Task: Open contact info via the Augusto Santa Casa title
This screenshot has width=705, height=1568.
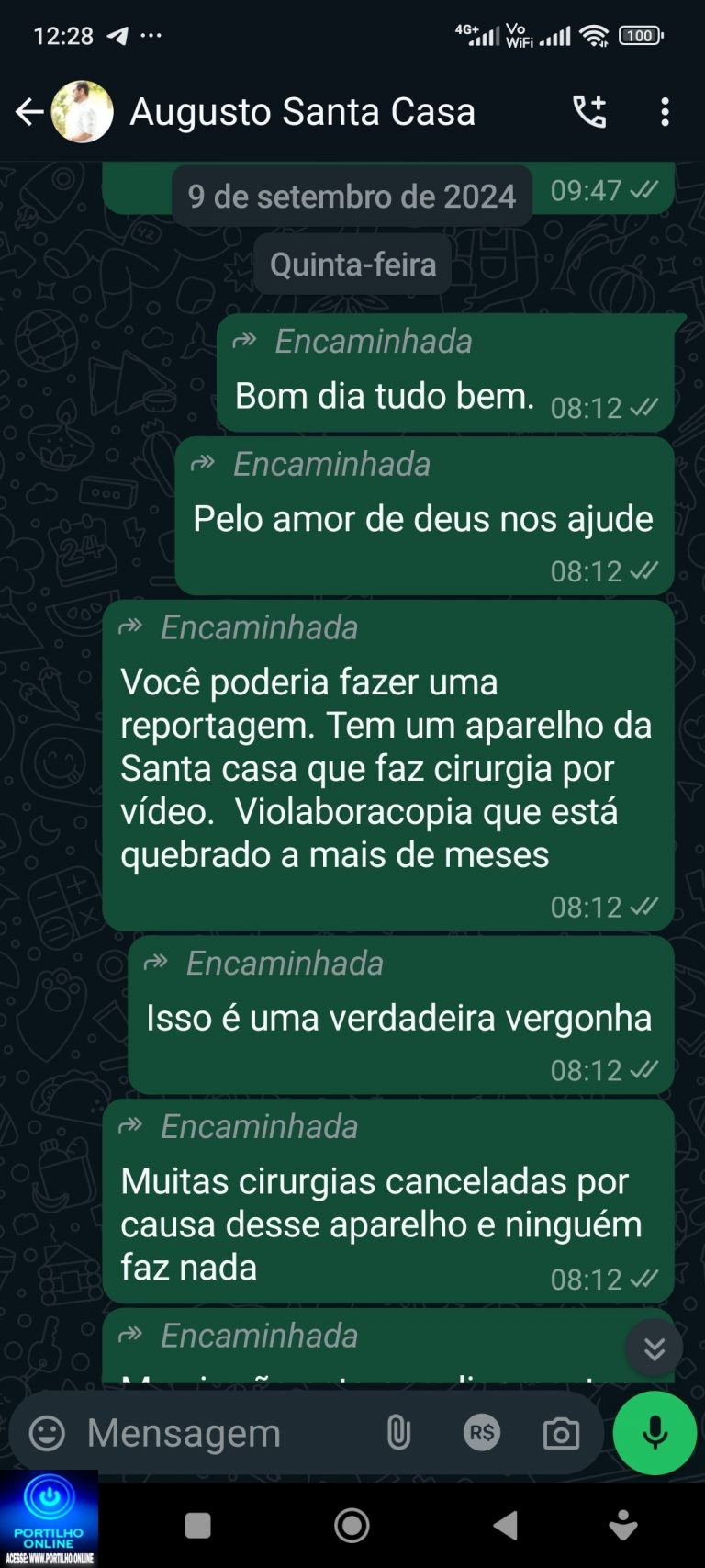Action: 303,112
